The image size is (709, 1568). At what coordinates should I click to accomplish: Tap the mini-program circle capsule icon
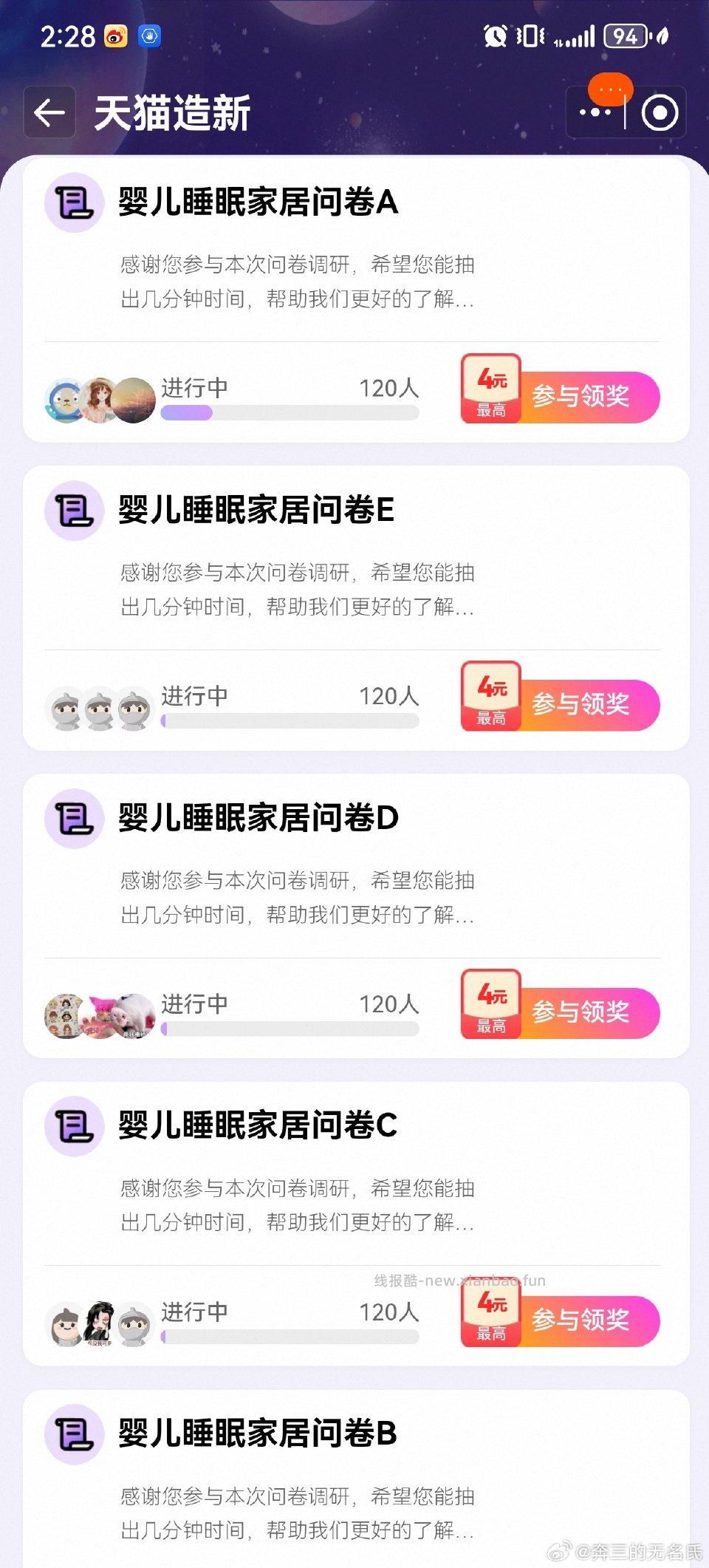coord(660,112)
